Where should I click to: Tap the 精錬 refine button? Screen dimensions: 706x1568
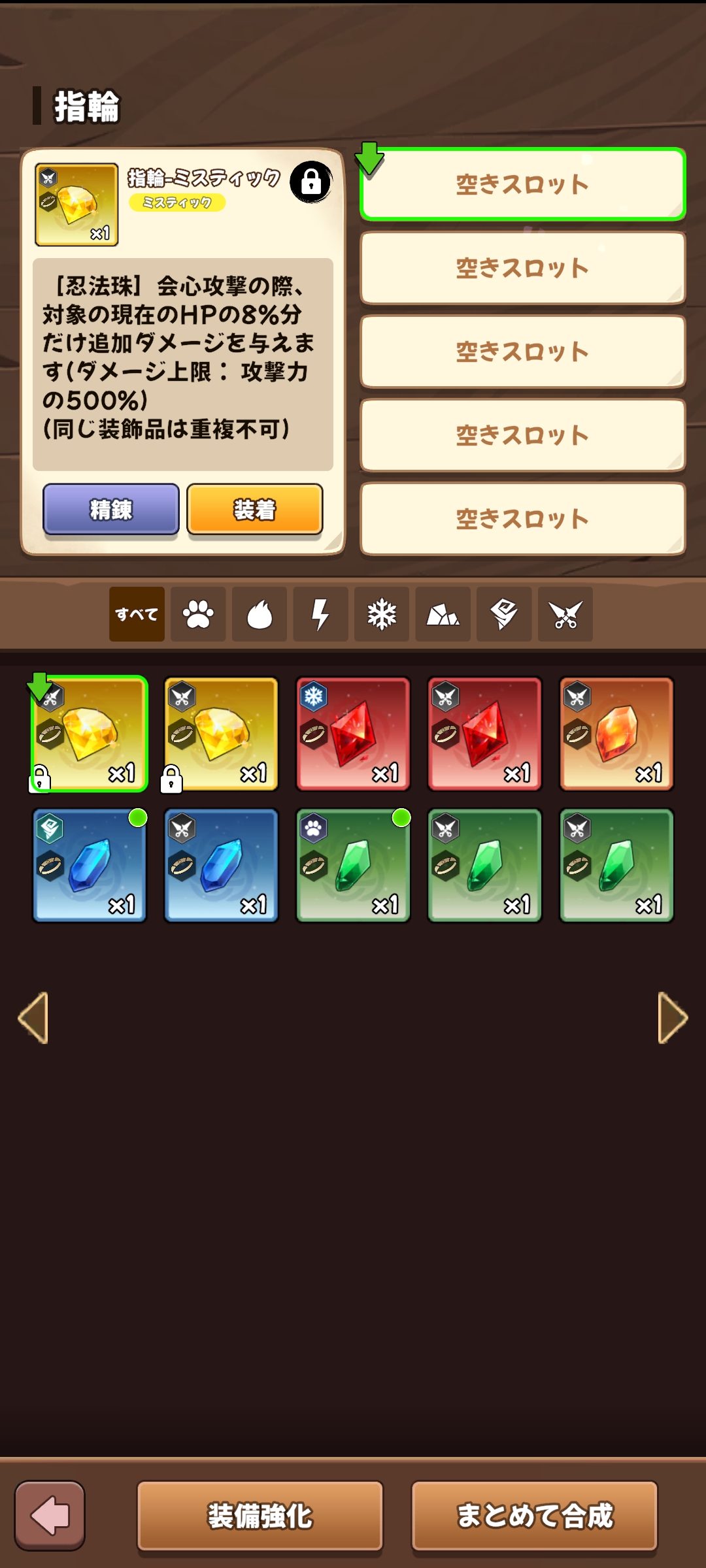tap(111, 509)
